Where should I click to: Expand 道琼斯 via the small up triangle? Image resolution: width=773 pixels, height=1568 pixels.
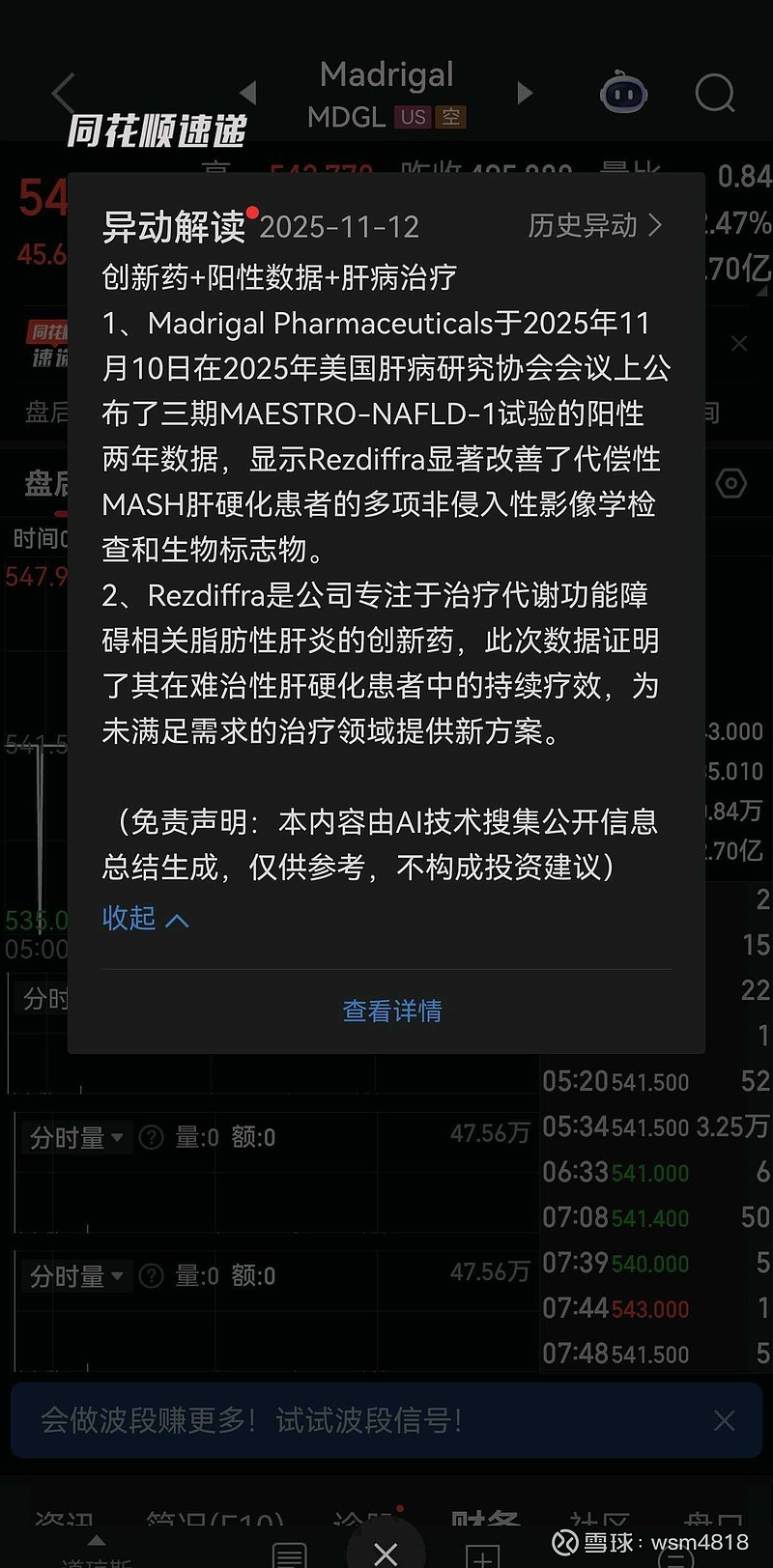[97, 1542]
